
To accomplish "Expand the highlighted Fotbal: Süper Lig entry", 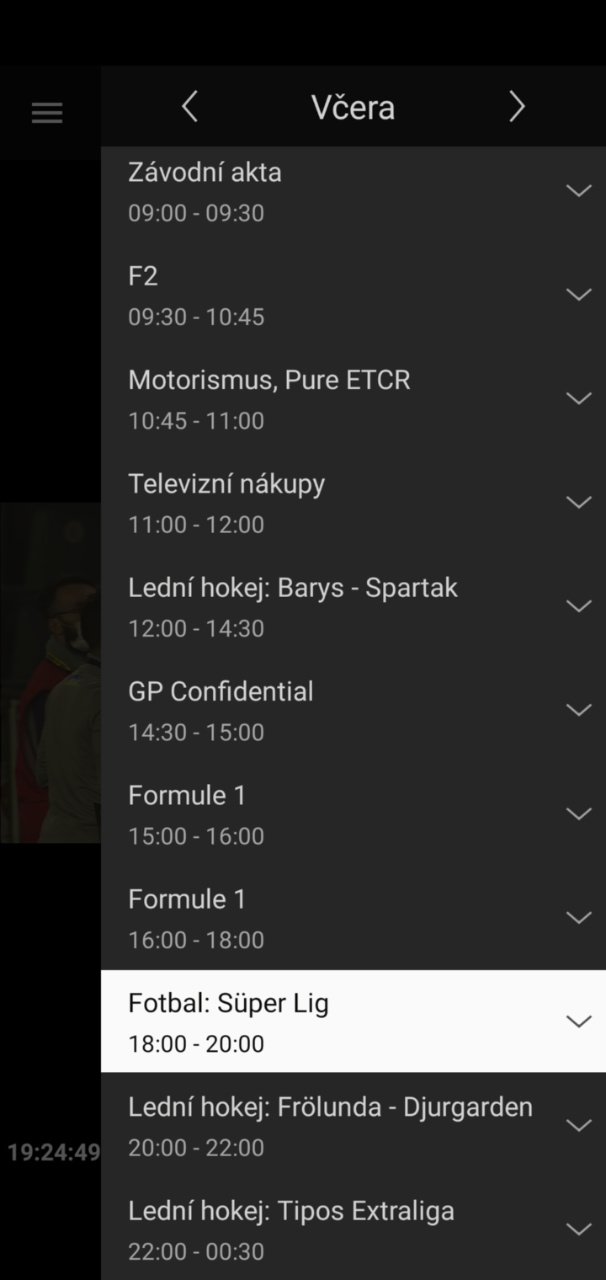I will point(579,1021).
